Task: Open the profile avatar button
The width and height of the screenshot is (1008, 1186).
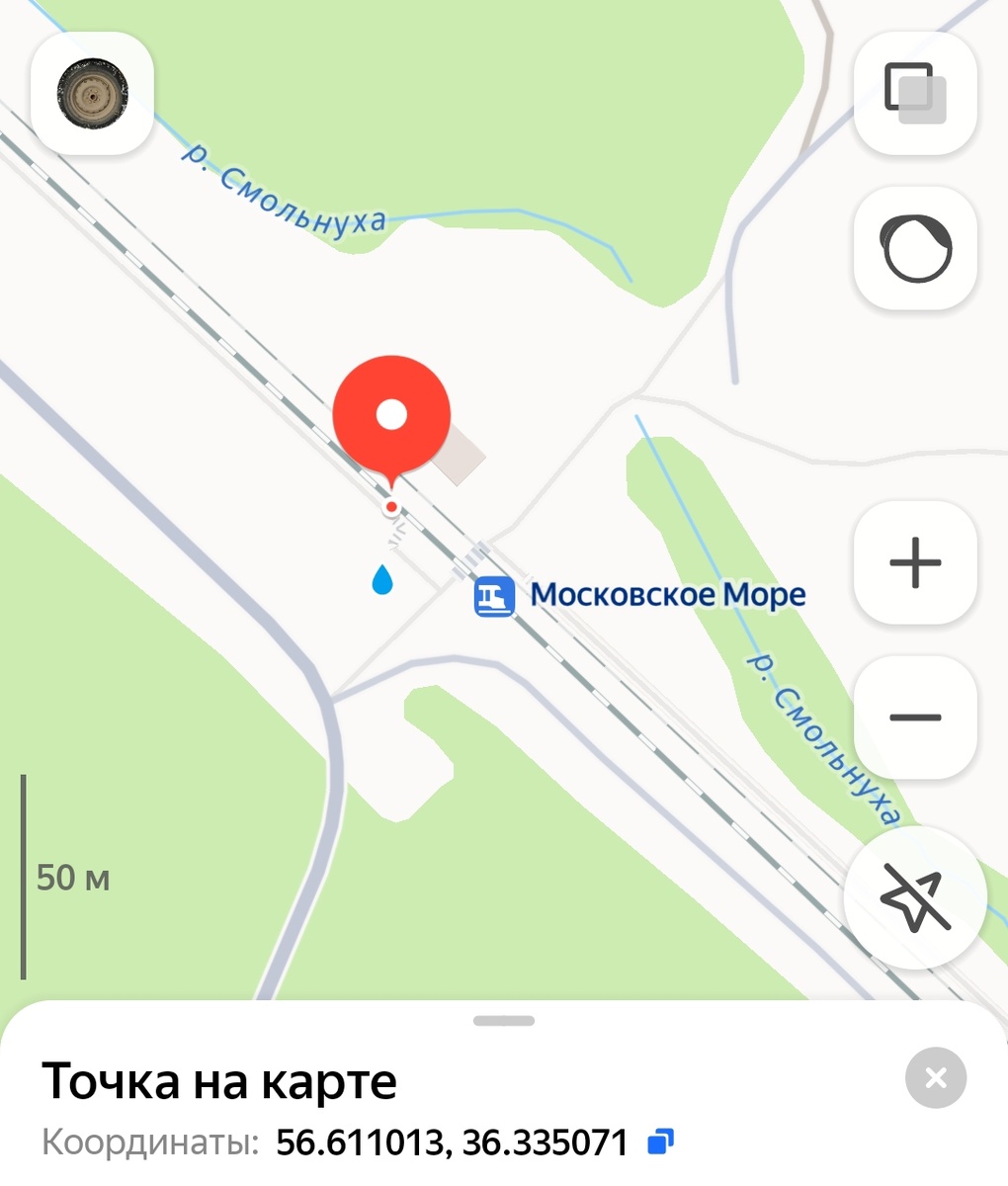Action: (x=92, y=94)
